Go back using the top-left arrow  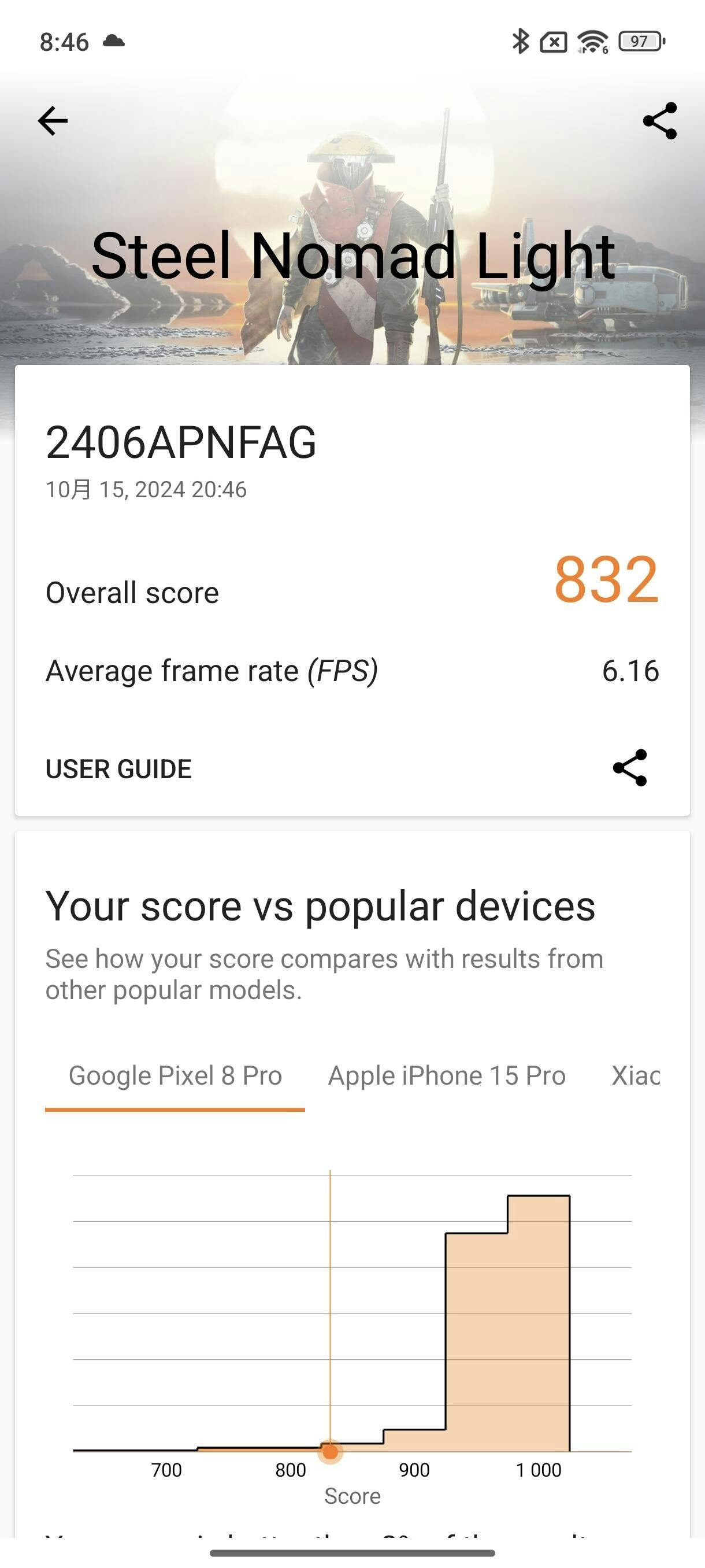pos(53,120)
